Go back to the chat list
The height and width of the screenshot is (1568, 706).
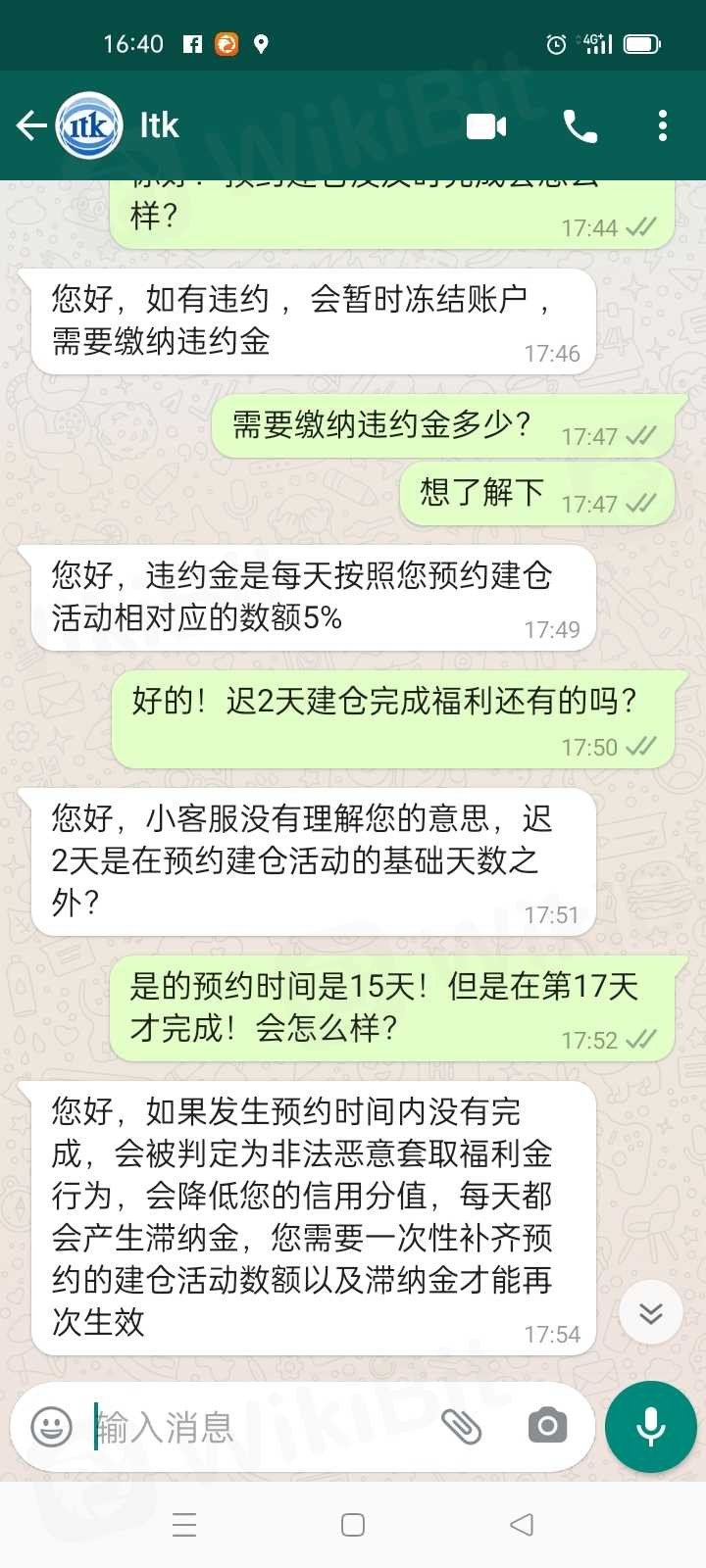click(31, 125)
